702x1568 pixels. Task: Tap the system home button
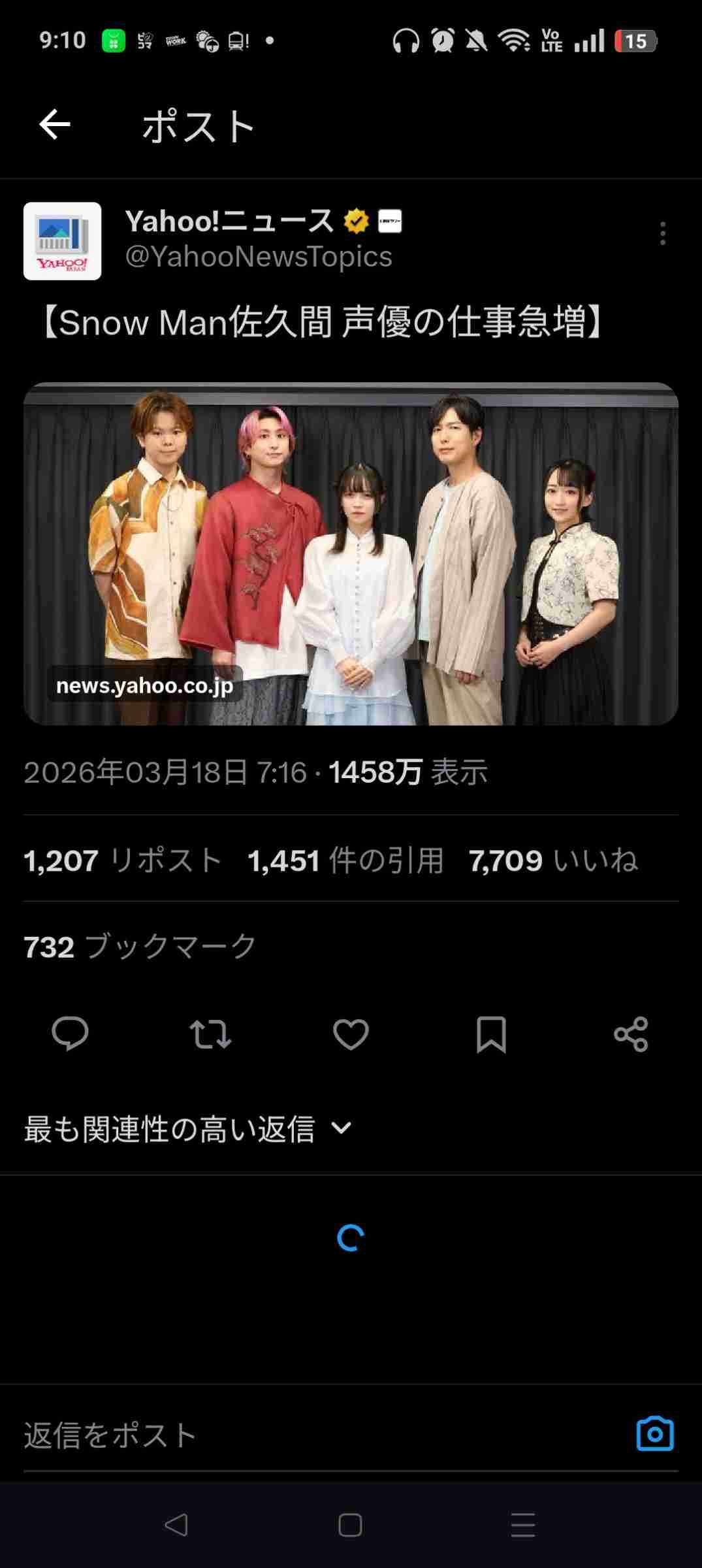tap(351, 1526)
